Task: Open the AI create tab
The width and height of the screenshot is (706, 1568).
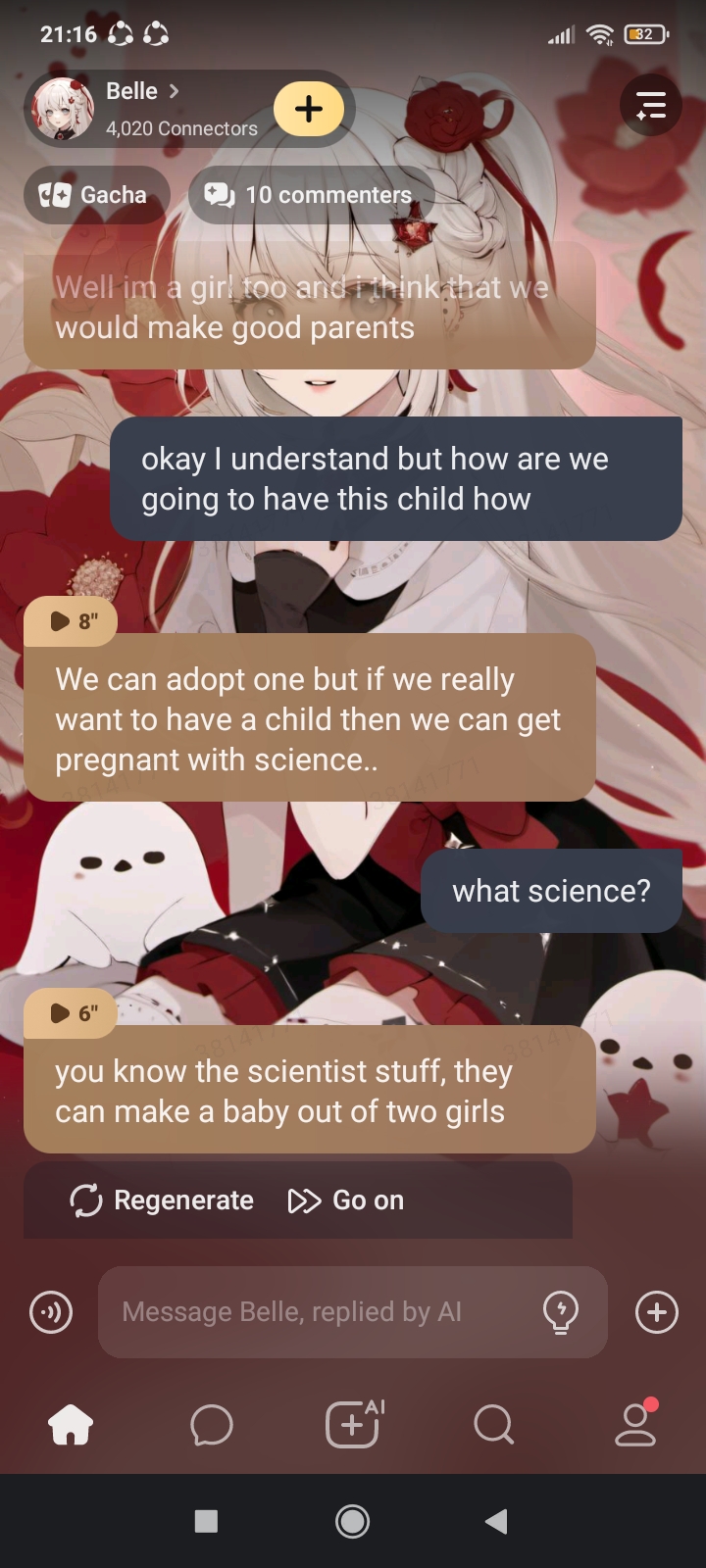Action: (x=353, y=1423)
